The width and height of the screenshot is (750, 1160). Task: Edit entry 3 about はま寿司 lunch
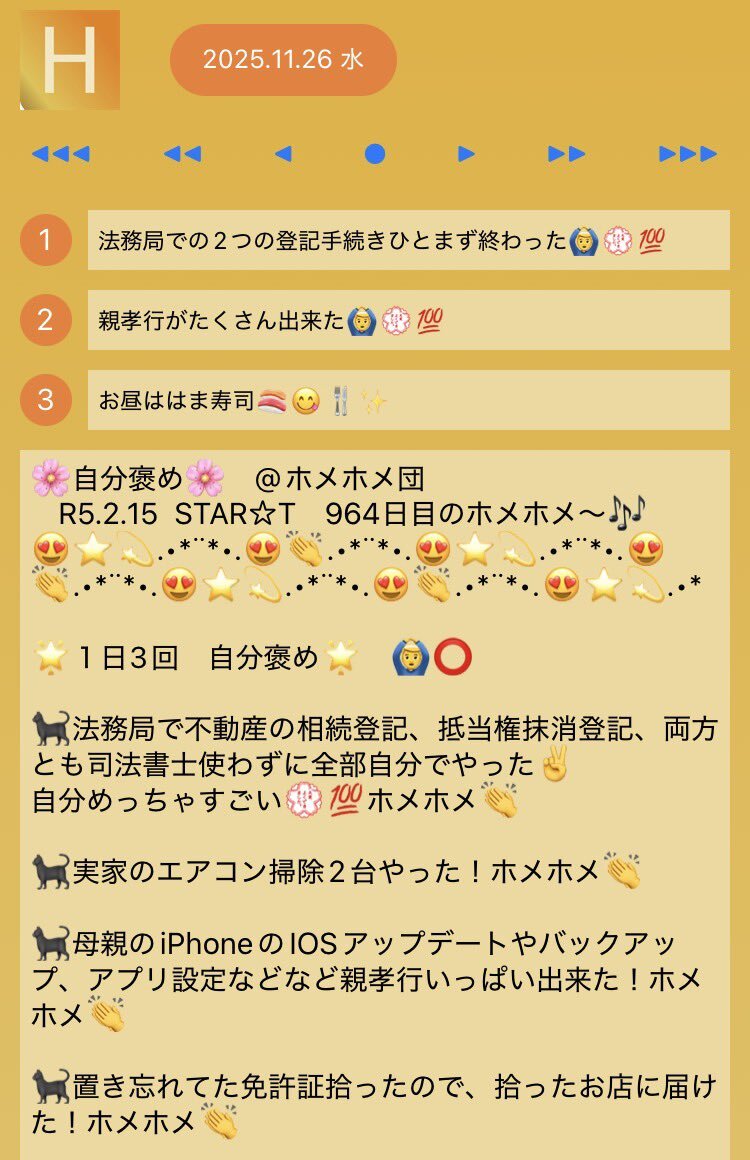point(408,400)
